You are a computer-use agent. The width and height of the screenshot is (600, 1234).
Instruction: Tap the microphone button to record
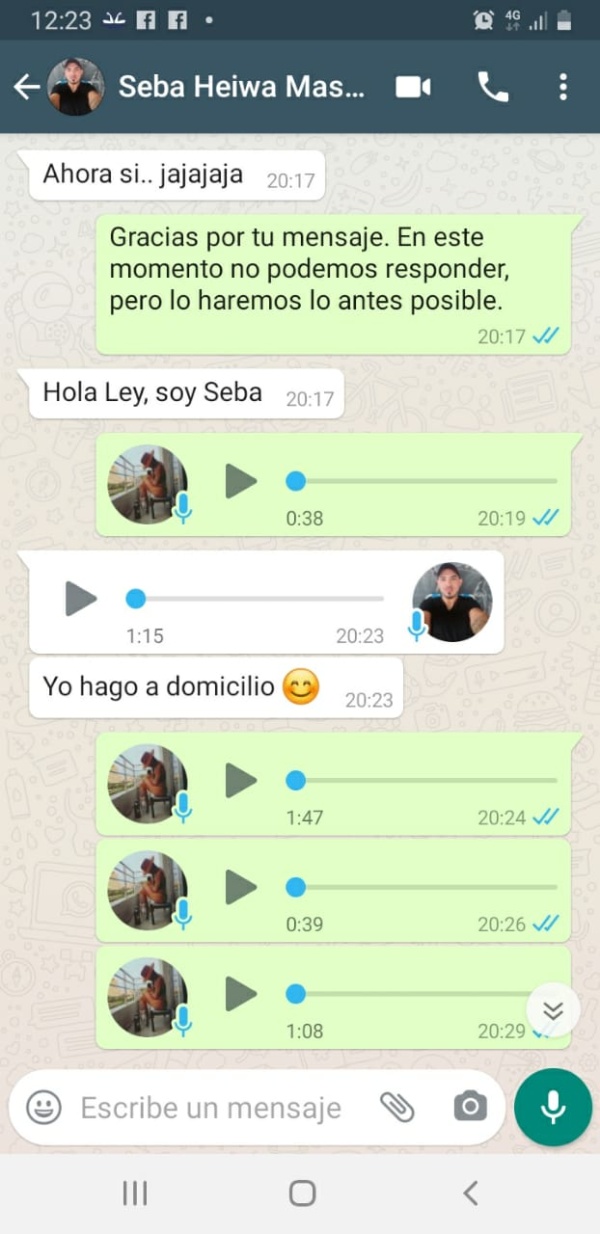click(552, 1107)
